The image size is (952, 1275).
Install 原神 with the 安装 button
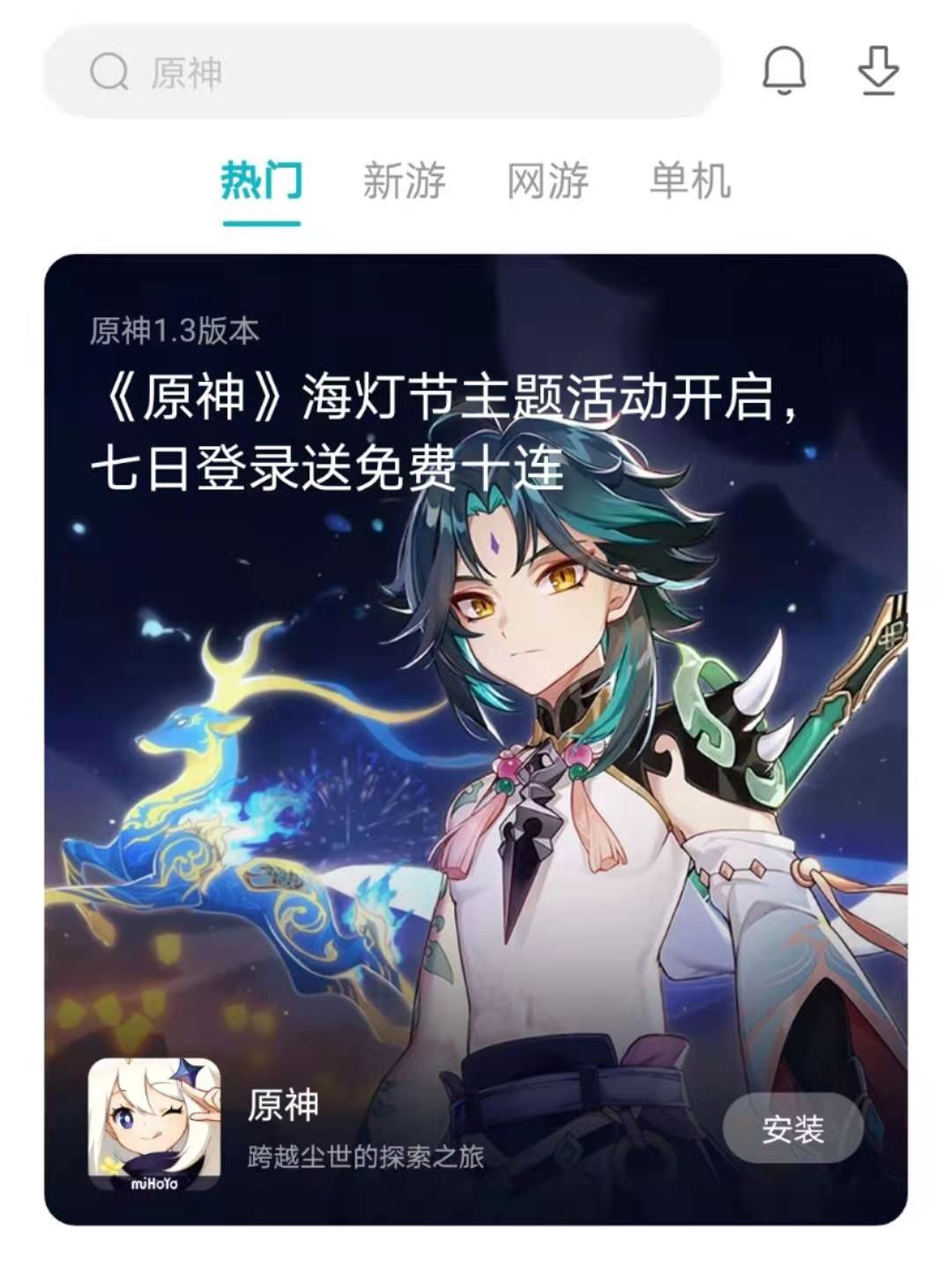[x=792, y=1130]
